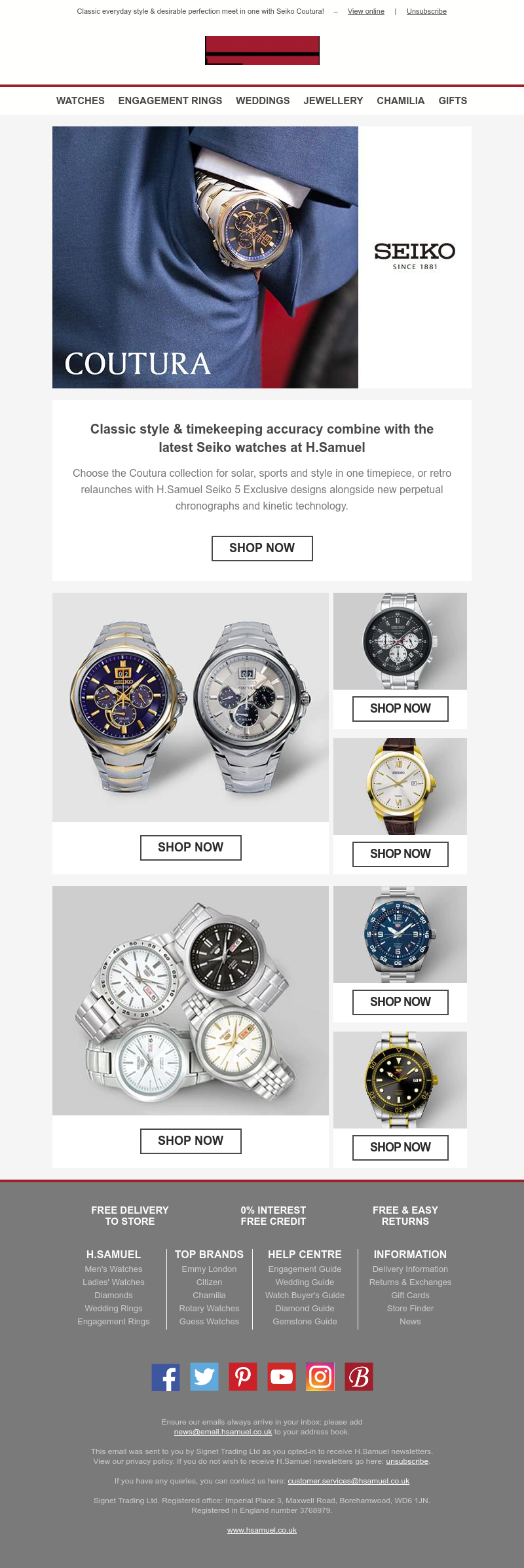
Task: Shop now for the blue dial diver watch
Action: point(400,1002)
